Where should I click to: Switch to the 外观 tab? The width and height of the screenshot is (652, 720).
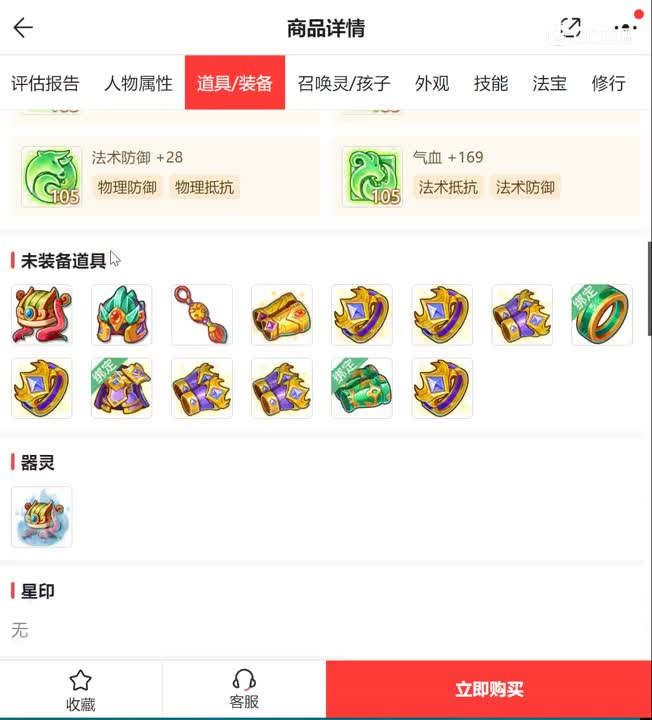[432, 83]
